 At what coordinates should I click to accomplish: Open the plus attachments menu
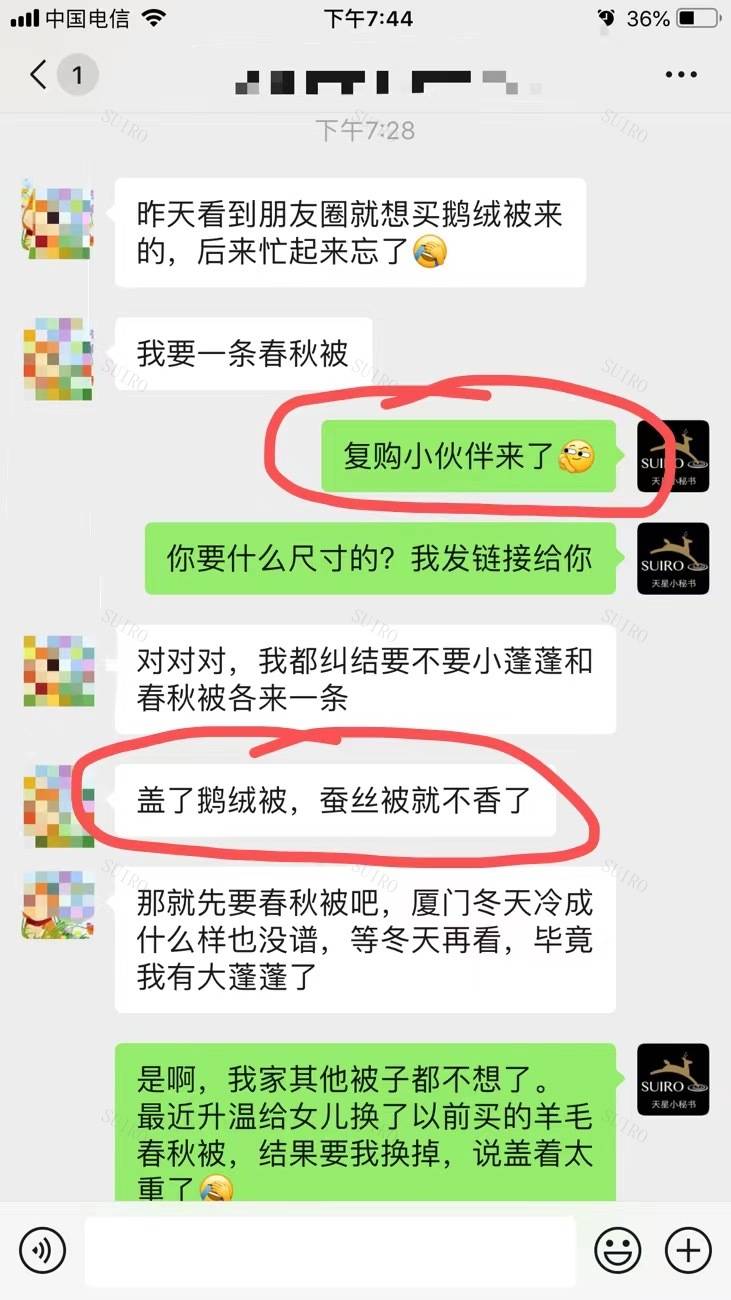click(689, 1250)
